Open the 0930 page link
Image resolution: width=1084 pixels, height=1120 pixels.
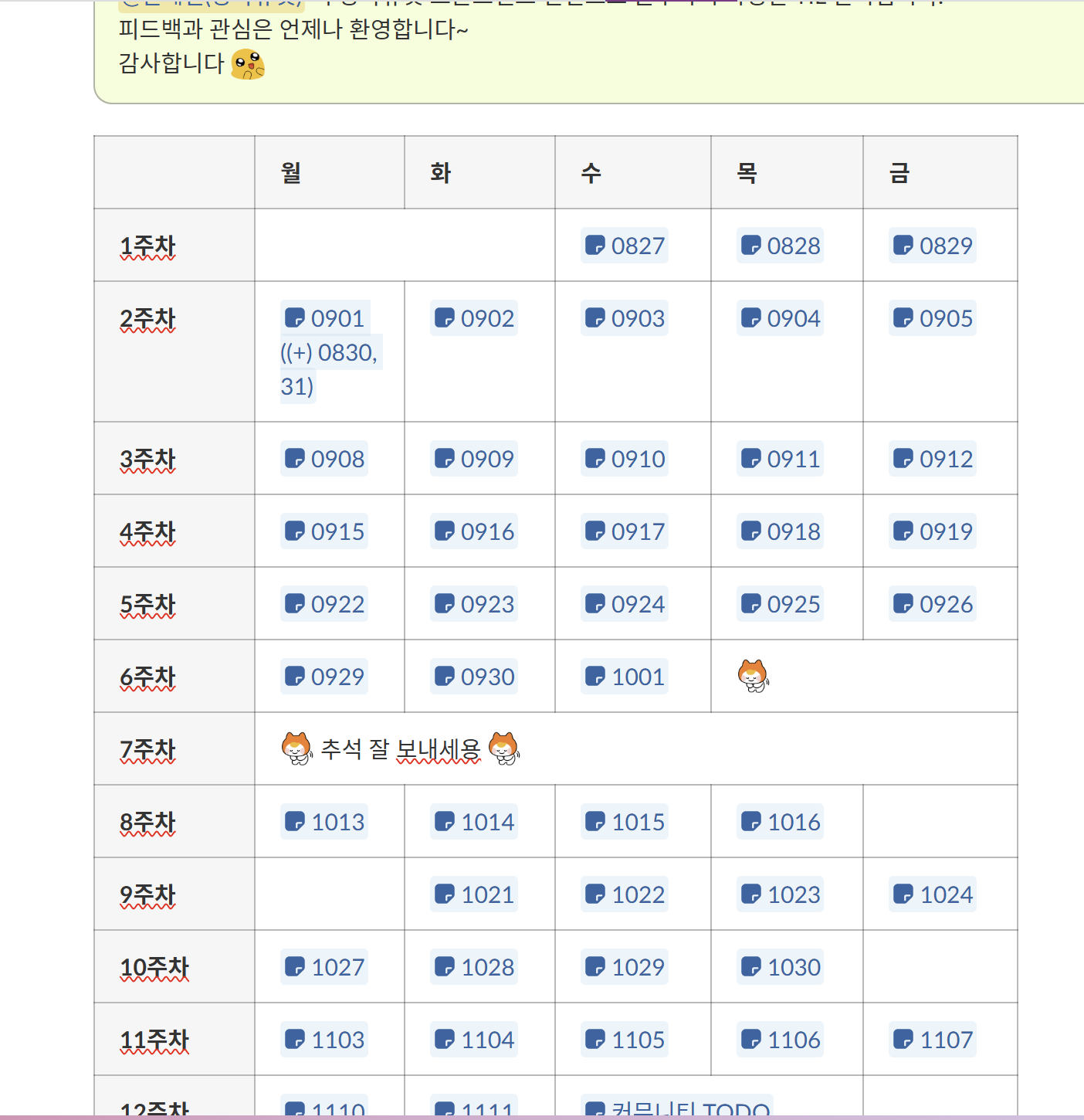coord(475,677)
